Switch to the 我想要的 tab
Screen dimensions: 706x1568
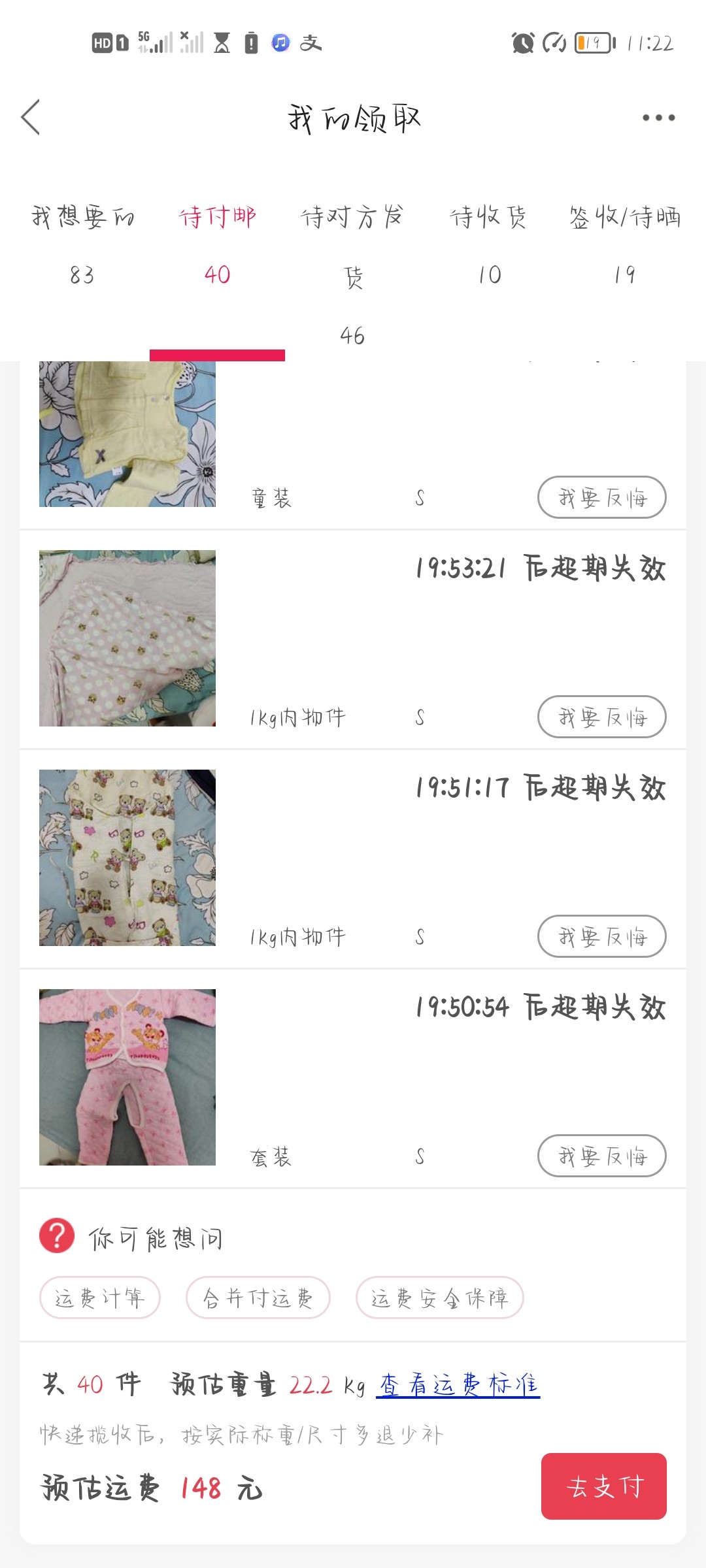click(x=82, y=245)
